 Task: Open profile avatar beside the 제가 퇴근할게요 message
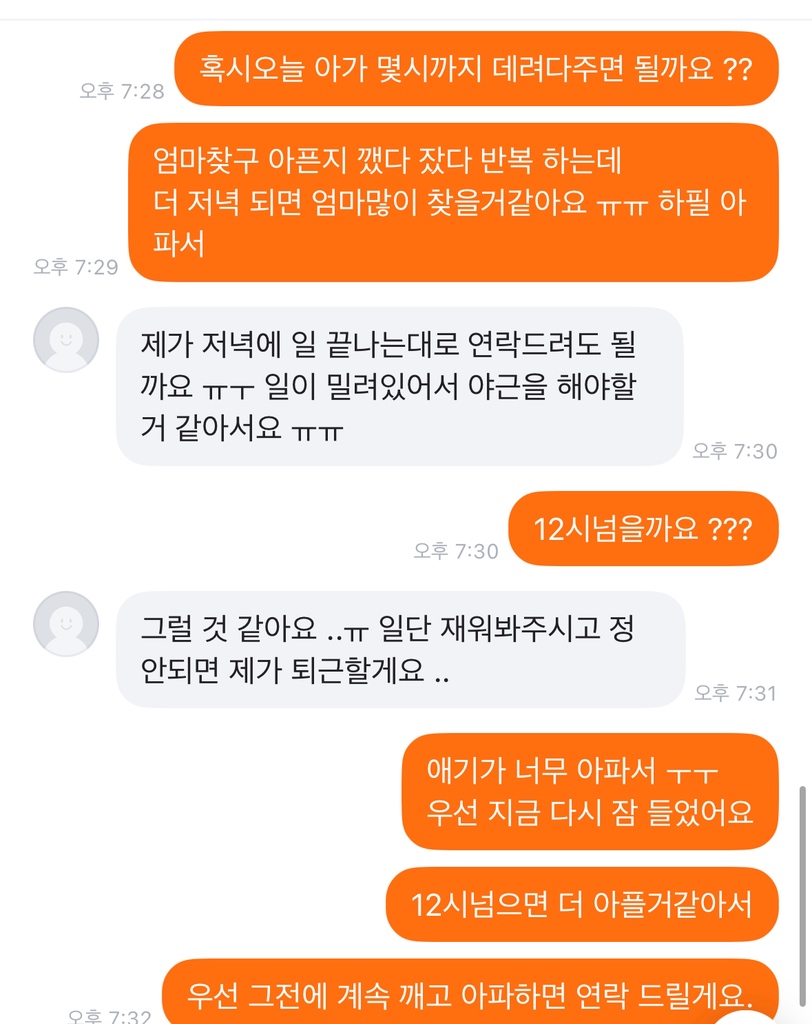tap(66, 624)
